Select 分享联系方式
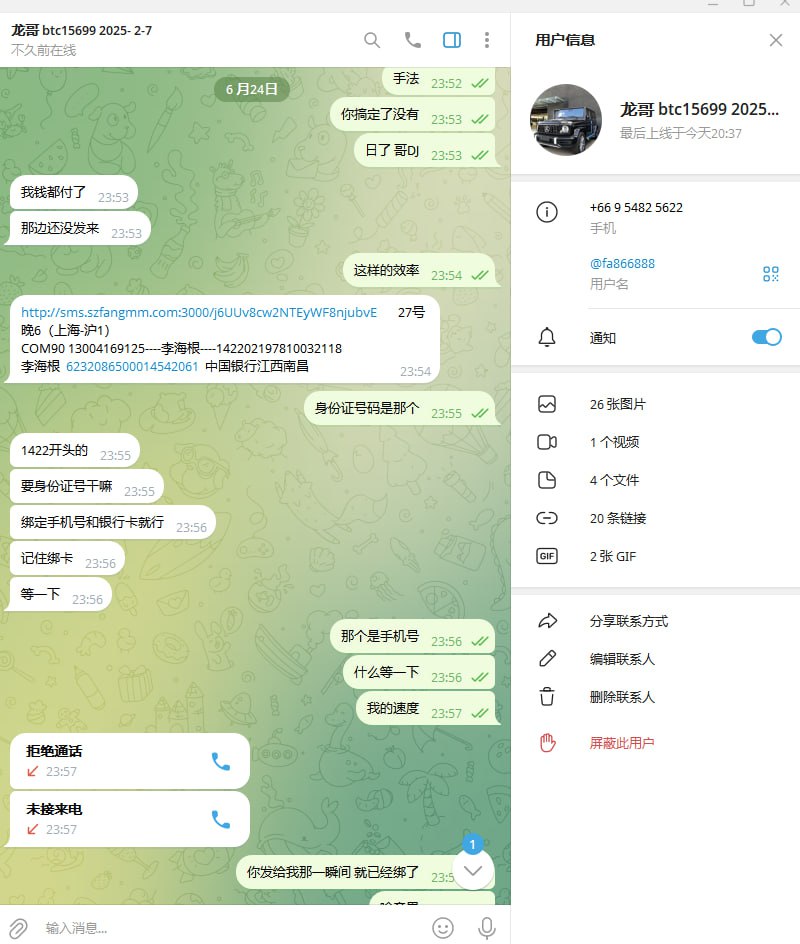800x944 pixels. (x=628, y=621)
